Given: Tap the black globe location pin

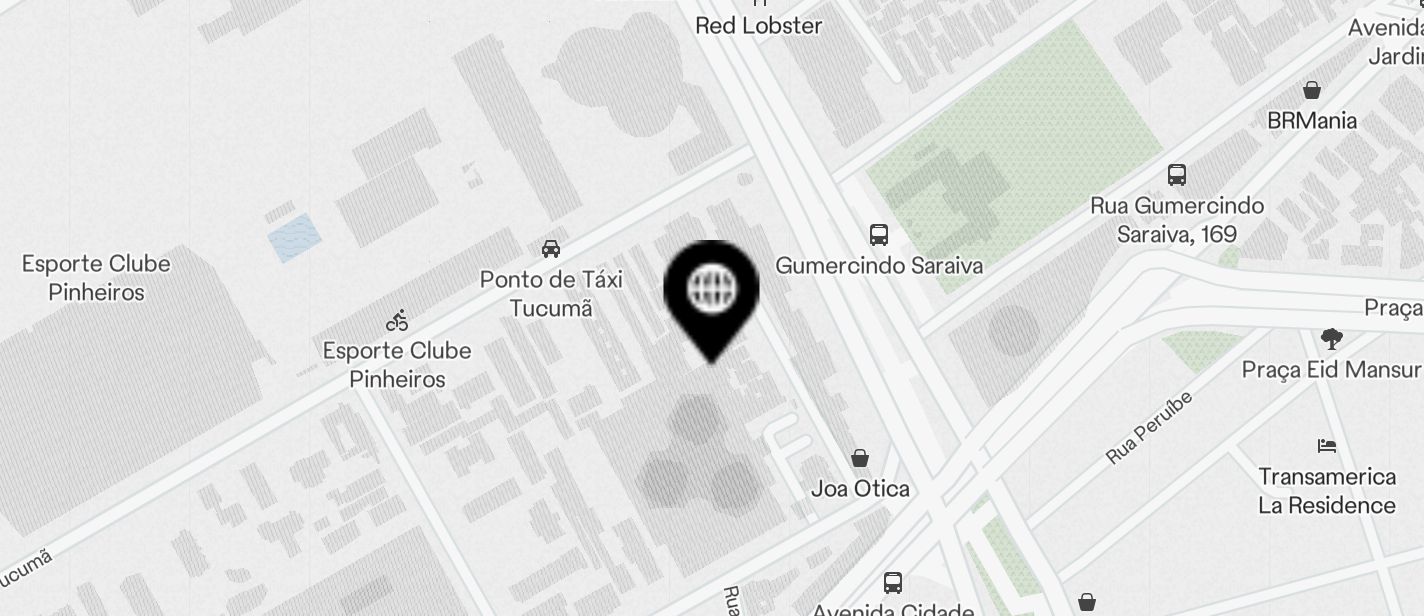Looking at the screenshot, I should 711,291.
